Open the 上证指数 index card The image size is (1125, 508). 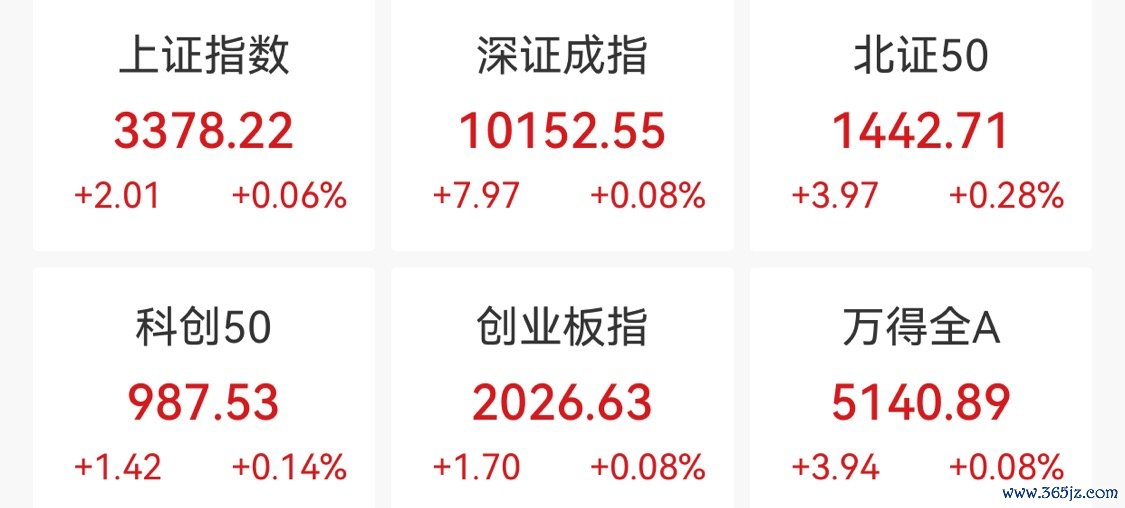pyautogui.click(x=204, y=125)
